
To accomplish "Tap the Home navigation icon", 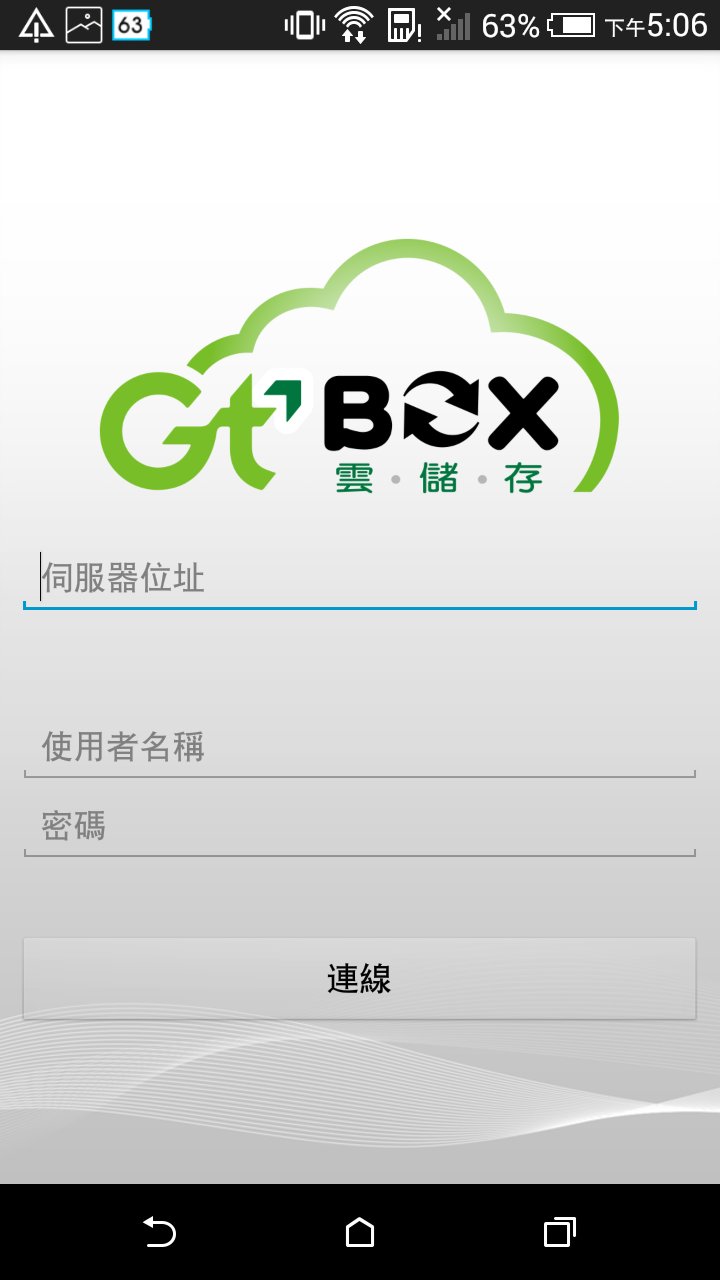I will [x=360, y=1232].
